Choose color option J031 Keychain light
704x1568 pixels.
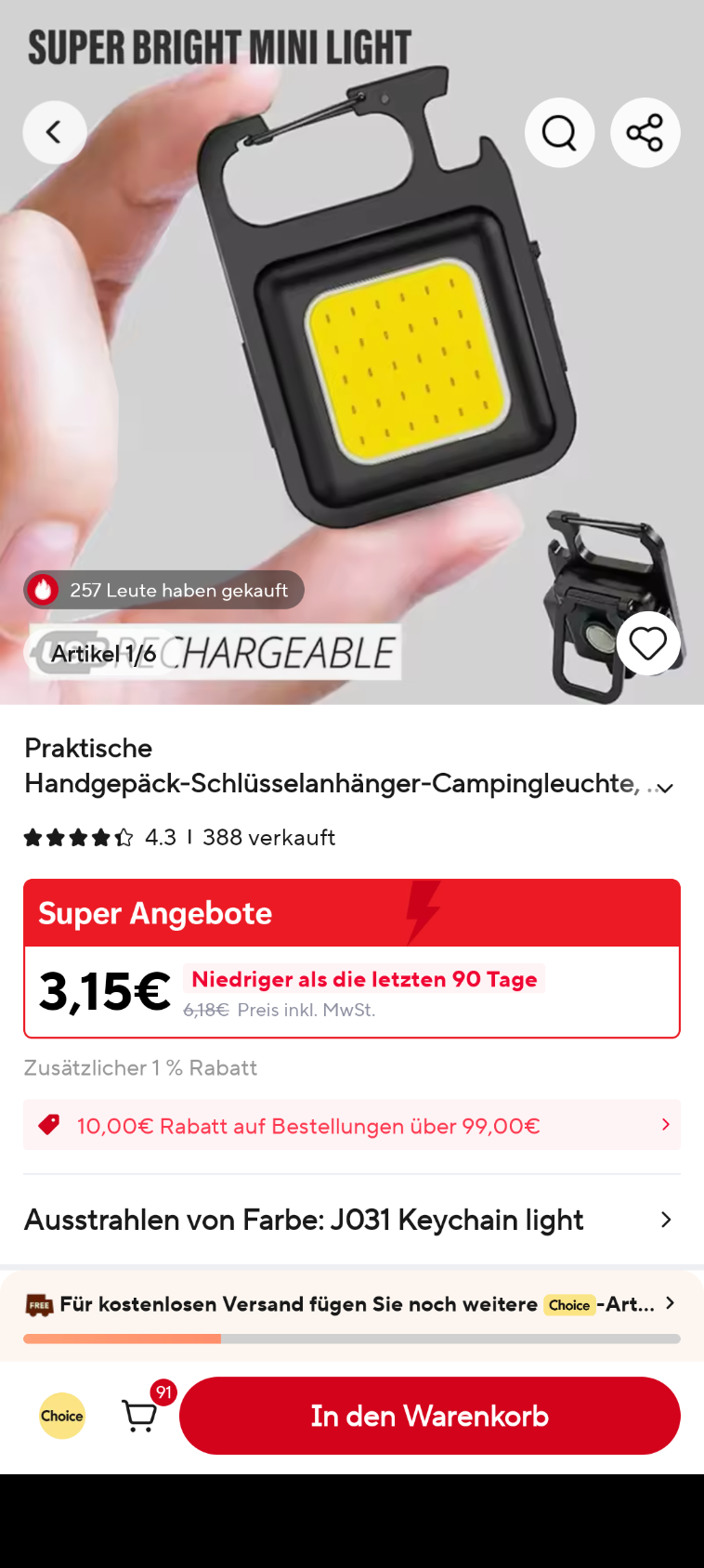pyautogui.click(x=351, y=1220)
